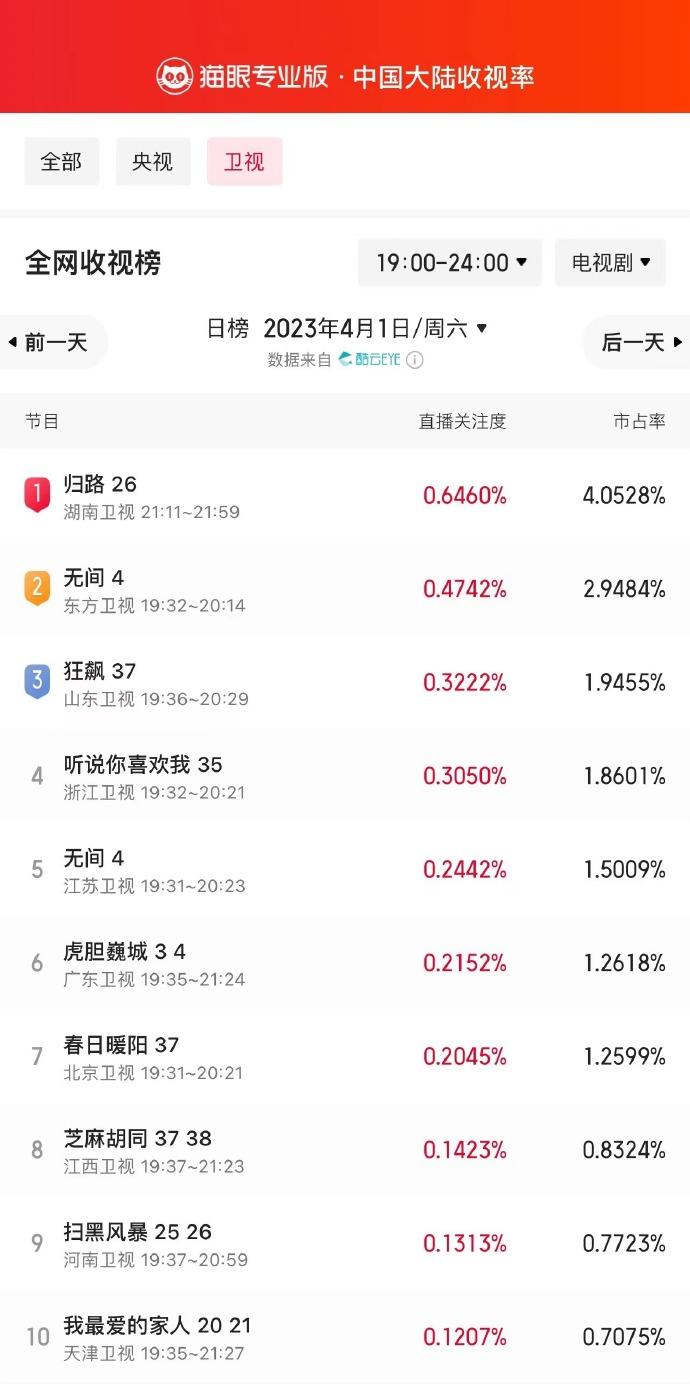Image resolution: width=690 pixels, height=1384 pixels.
Task: Open the date picker for 2023年4月1日
Action: [375, 329]
